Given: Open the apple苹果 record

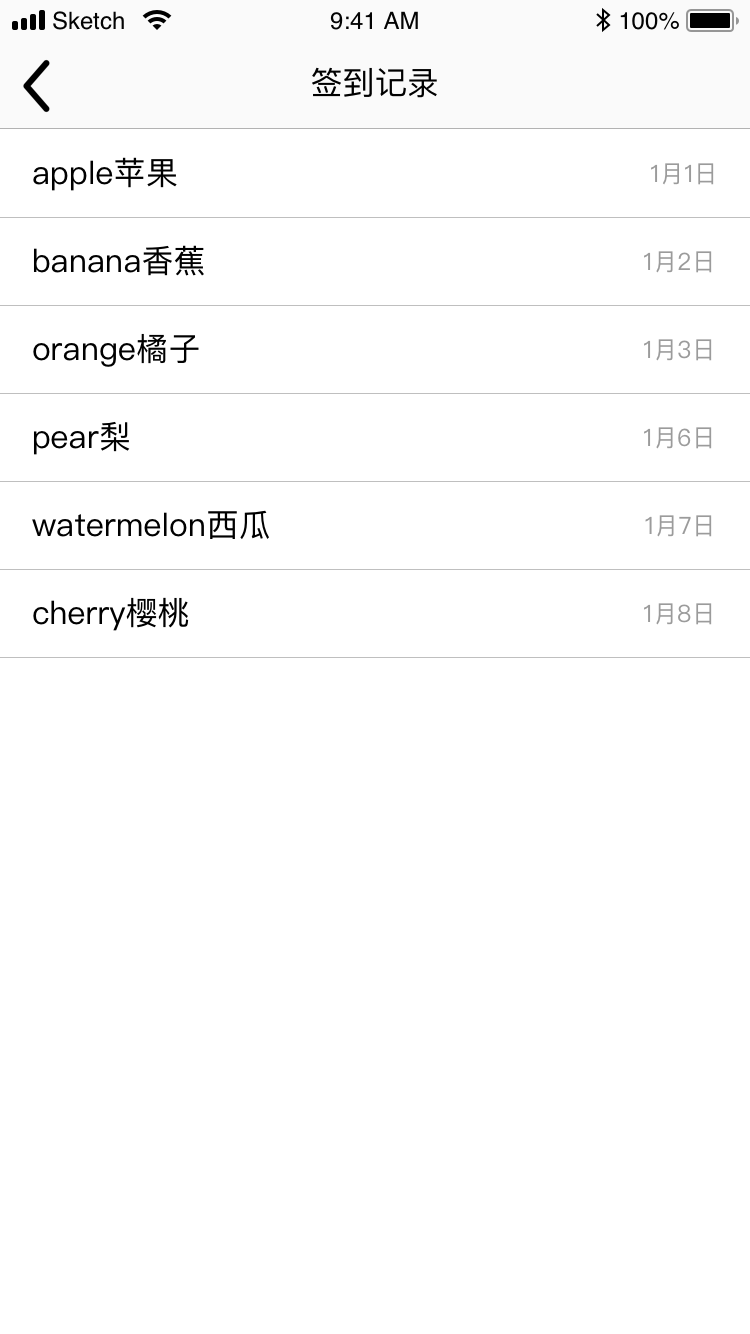Looking at the screenshot, I should coord(375,173).
